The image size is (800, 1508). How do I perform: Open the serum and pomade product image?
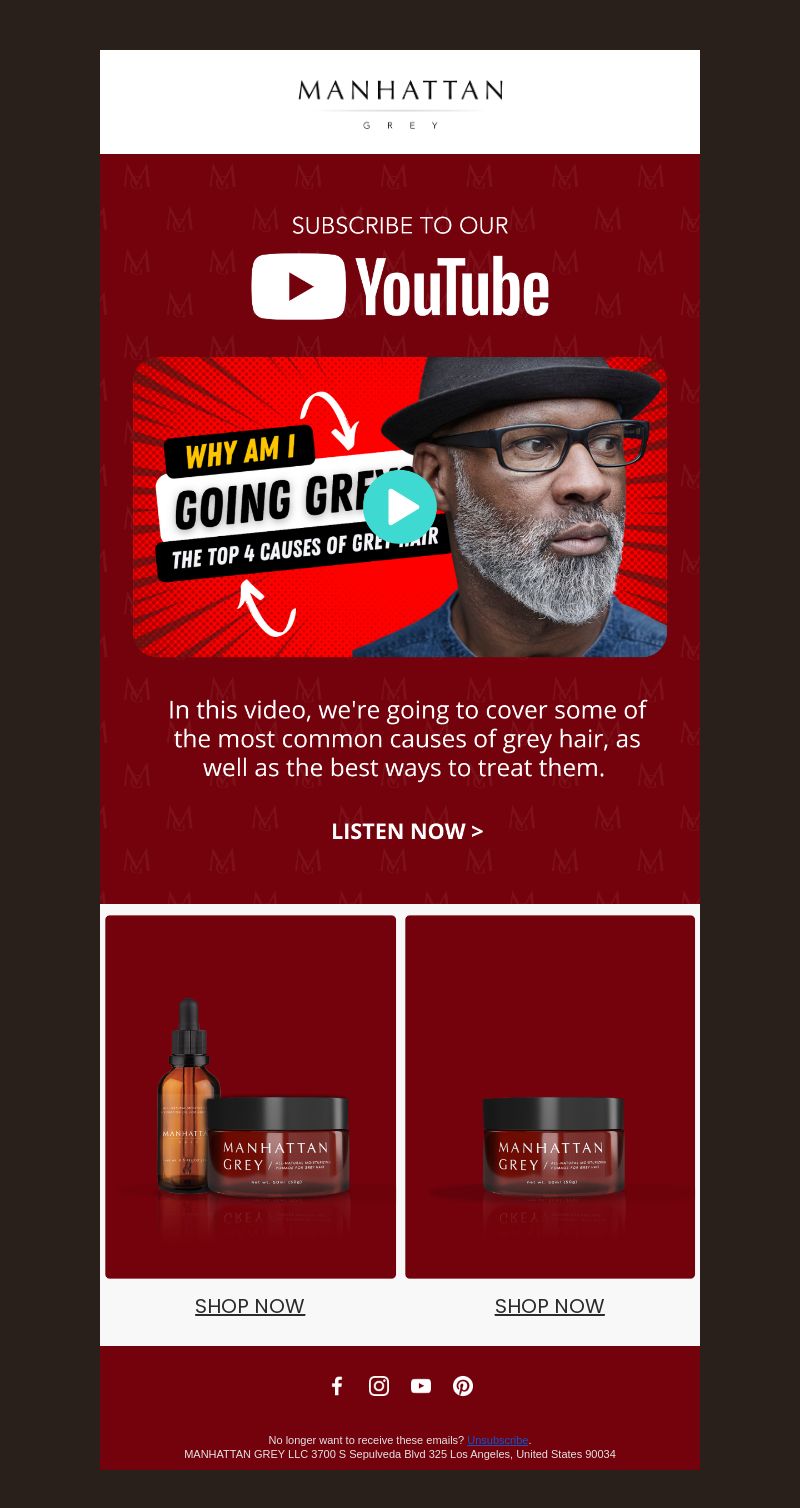click(250, 1097)
